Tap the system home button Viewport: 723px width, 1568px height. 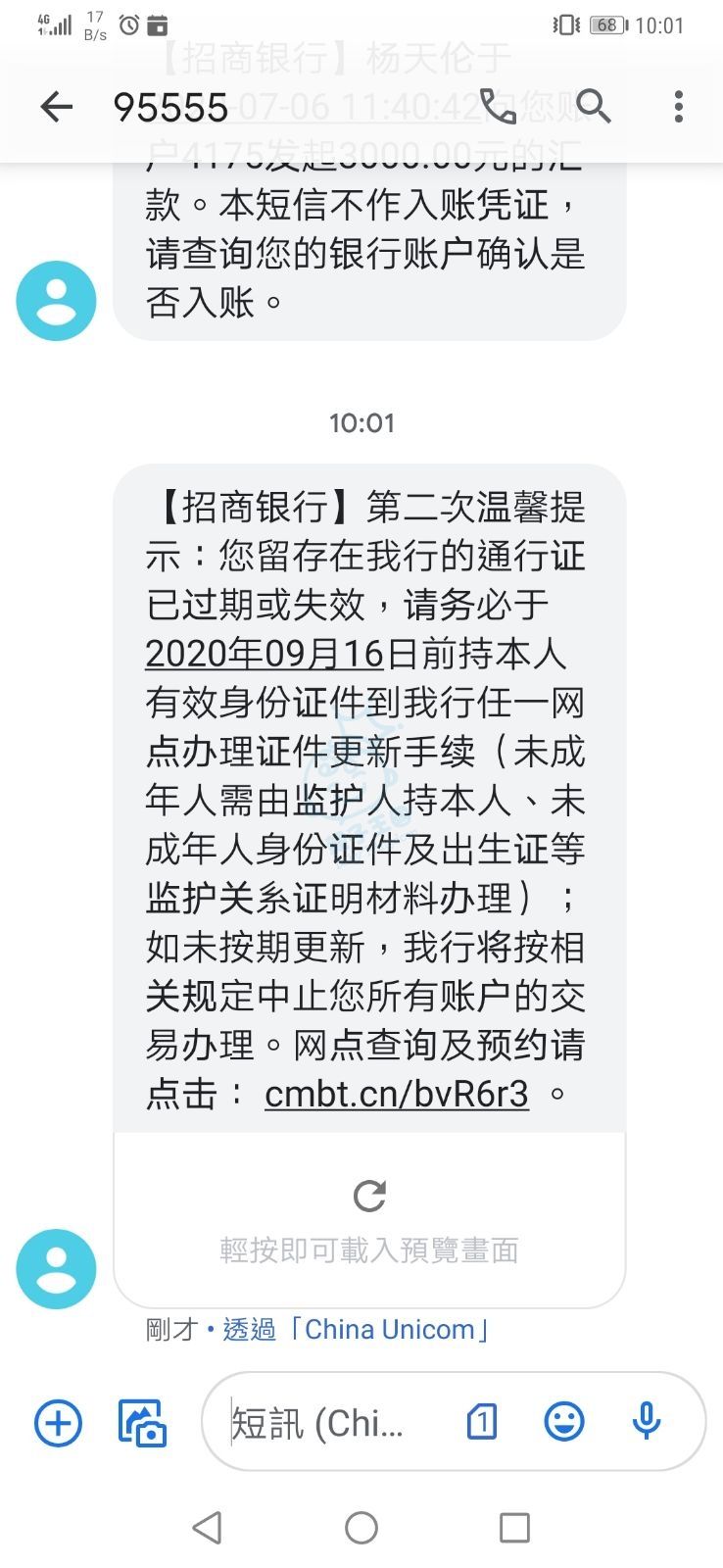click(361, 1527)
